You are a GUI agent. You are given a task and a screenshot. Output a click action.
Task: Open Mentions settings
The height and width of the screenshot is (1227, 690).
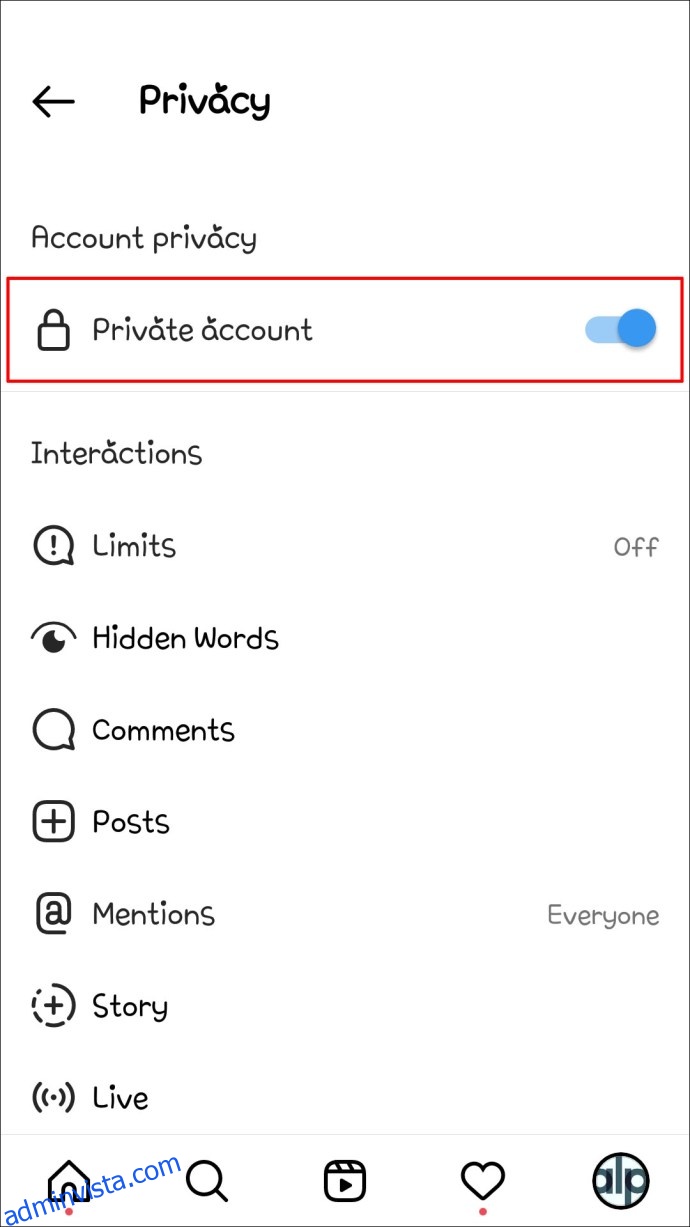(x=345, y=914)
